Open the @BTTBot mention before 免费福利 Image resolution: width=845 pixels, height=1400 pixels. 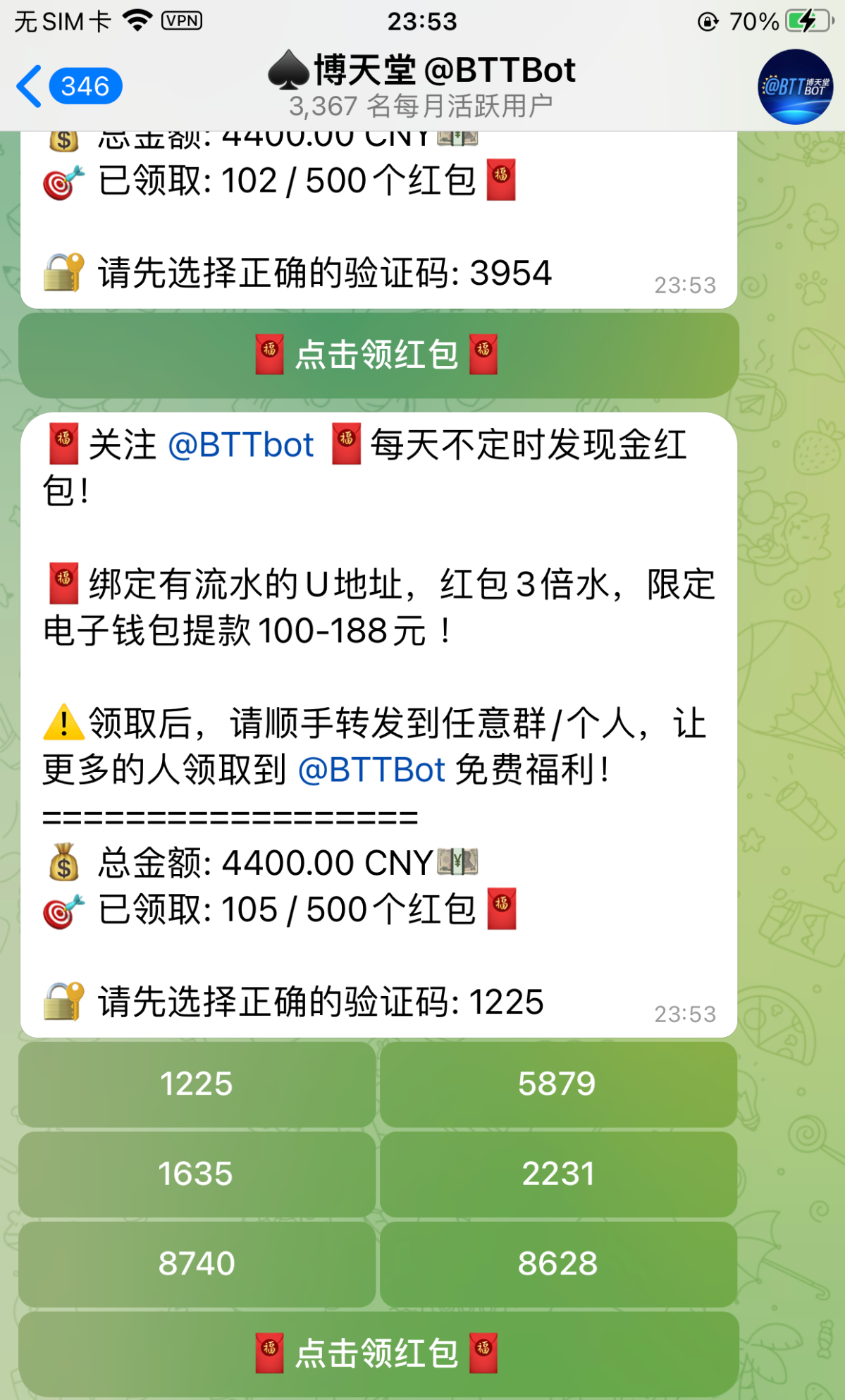(x=371, y=770)
